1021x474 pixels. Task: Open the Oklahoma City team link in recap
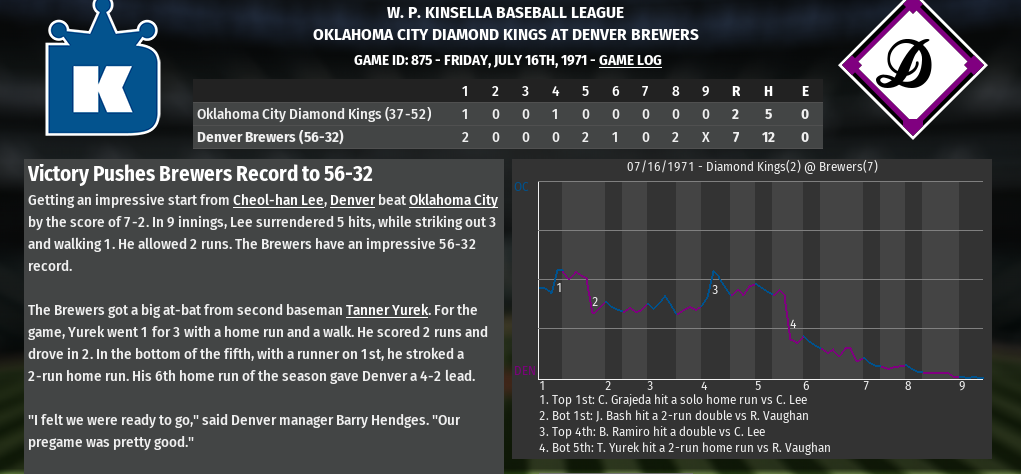pyautogui.click(x=453, y=199)
